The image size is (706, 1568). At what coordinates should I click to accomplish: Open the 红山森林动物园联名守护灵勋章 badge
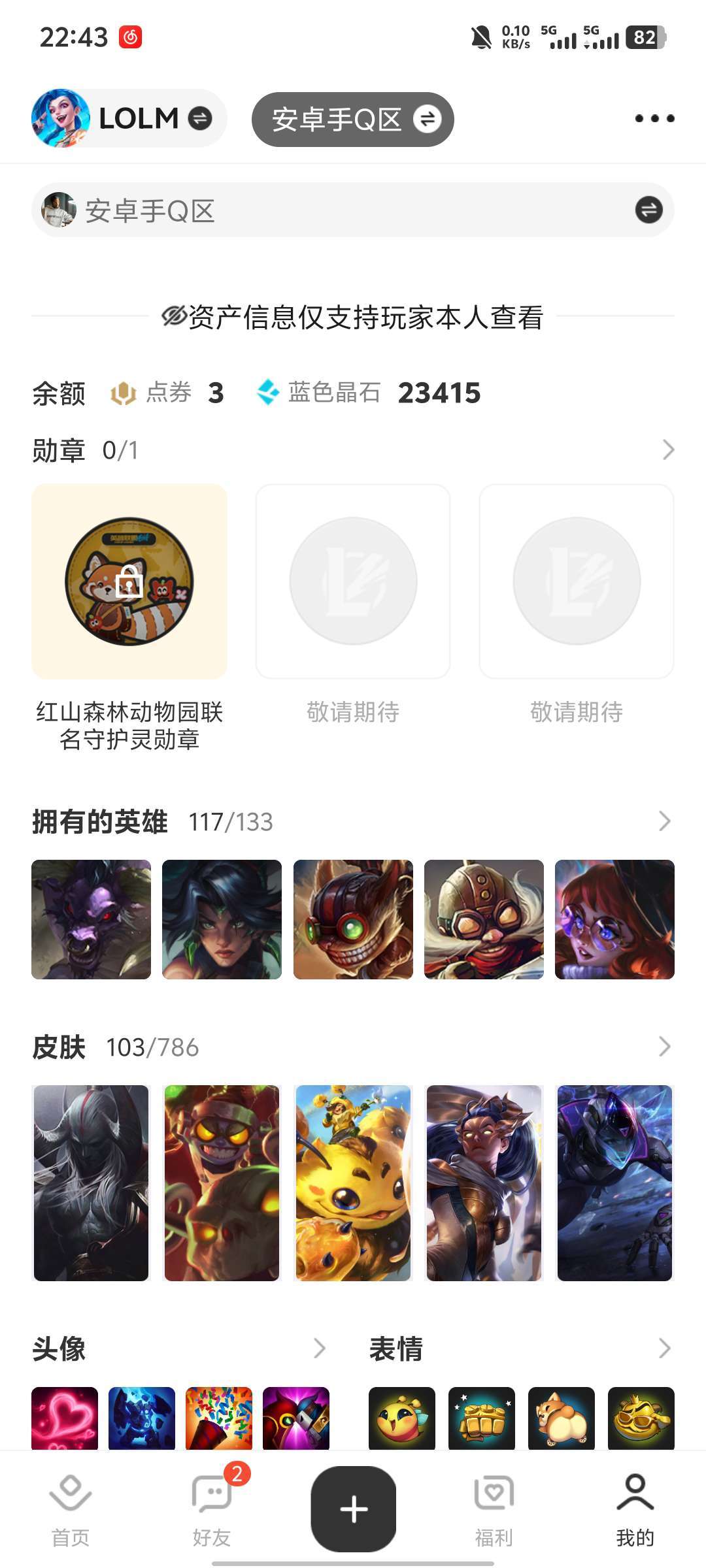(129, 581)
